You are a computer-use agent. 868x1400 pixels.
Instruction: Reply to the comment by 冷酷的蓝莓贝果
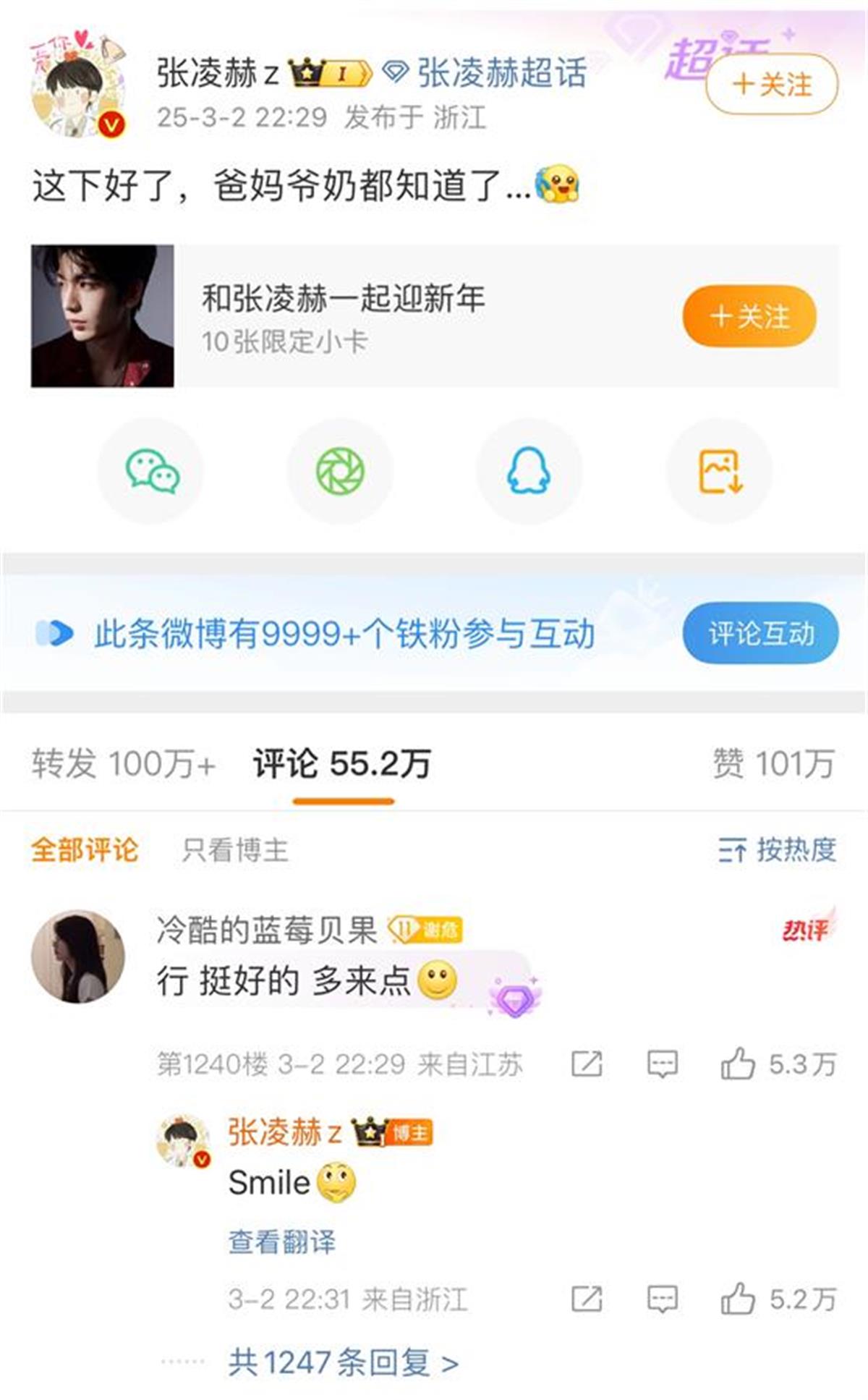662,1064
